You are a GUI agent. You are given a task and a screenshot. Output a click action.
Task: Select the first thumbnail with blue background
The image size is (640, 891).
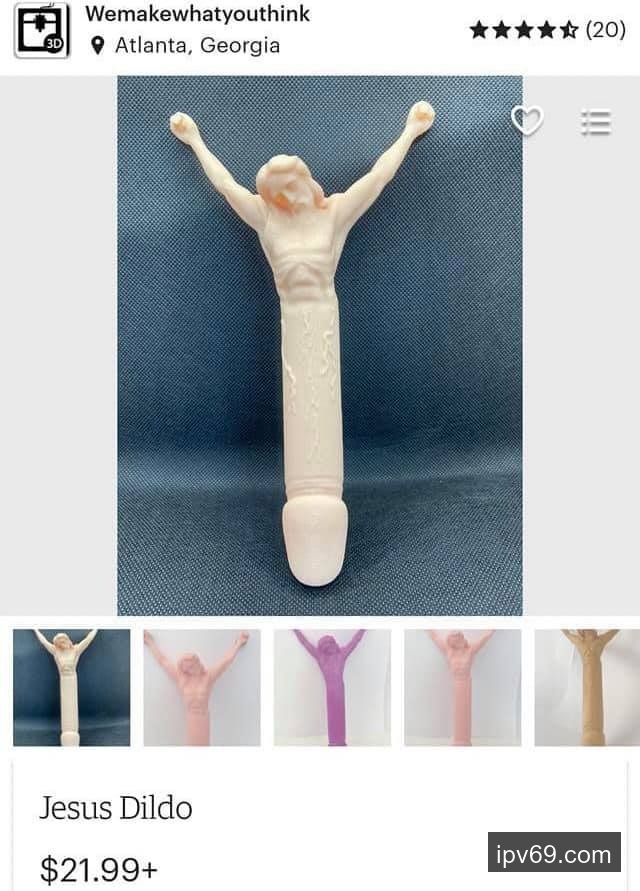point(71,687)
